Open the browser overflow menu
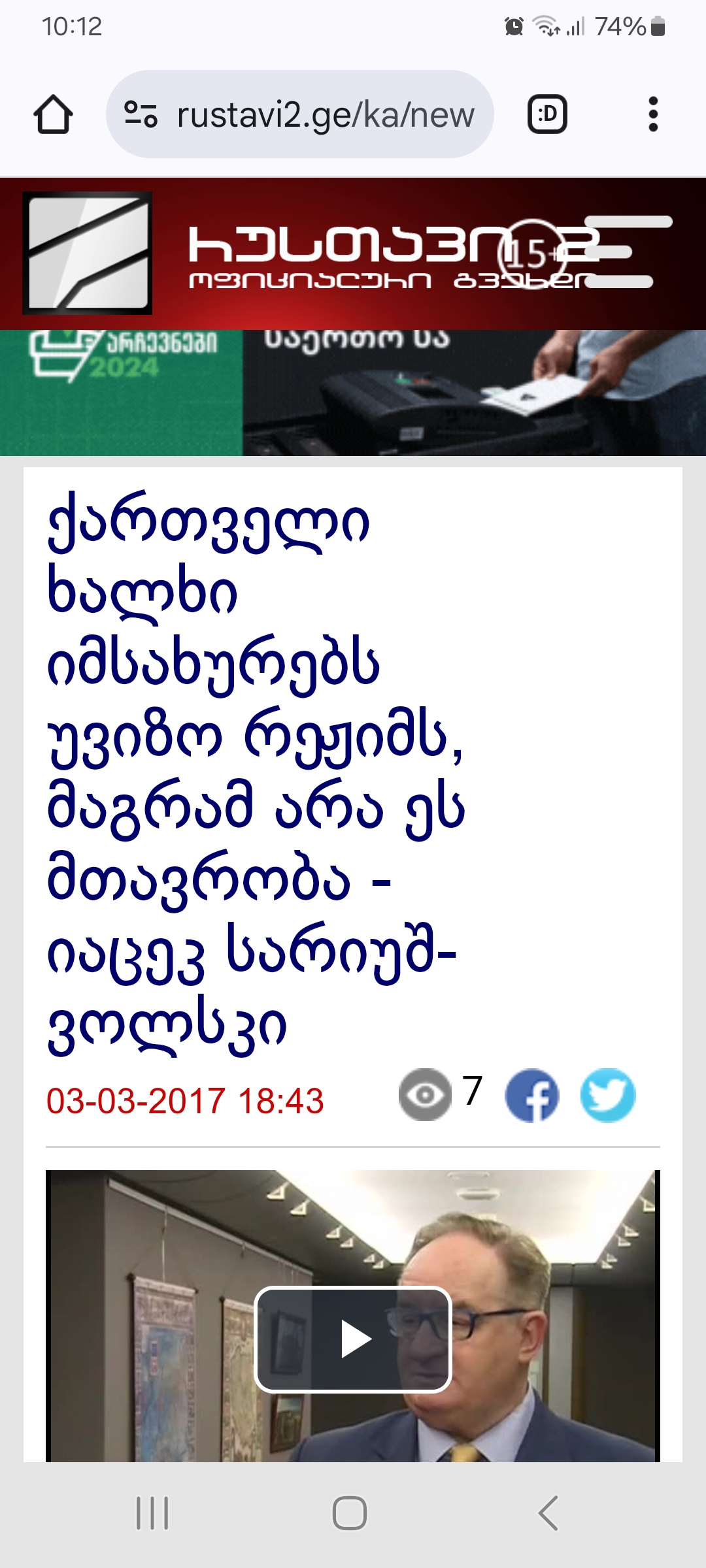Image resolution: width=706 pixels, height=1568 pixels. pos(652,114)
